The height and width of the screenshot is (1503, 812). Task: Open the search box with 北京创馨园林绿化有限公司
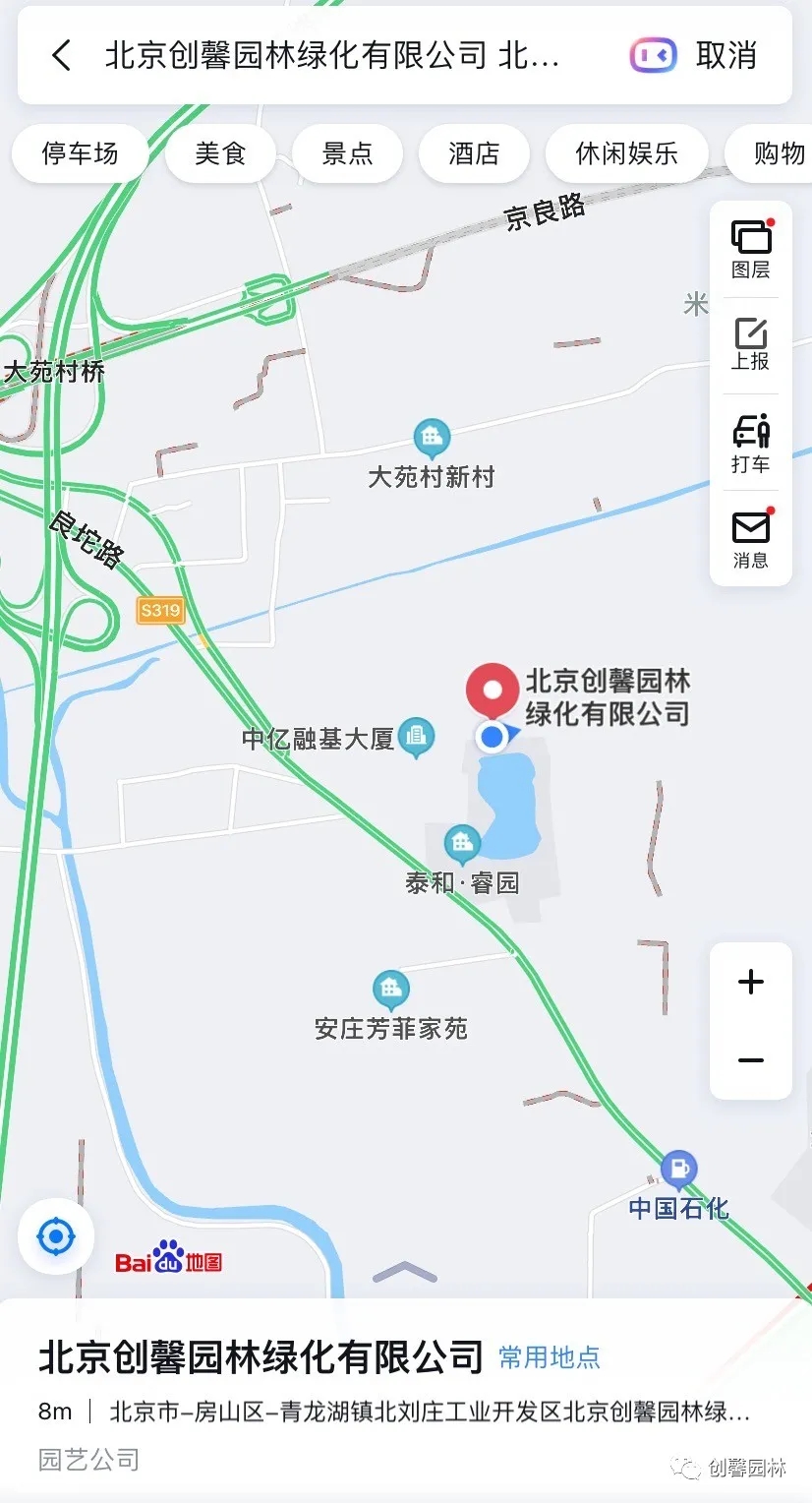click(332, 55)
